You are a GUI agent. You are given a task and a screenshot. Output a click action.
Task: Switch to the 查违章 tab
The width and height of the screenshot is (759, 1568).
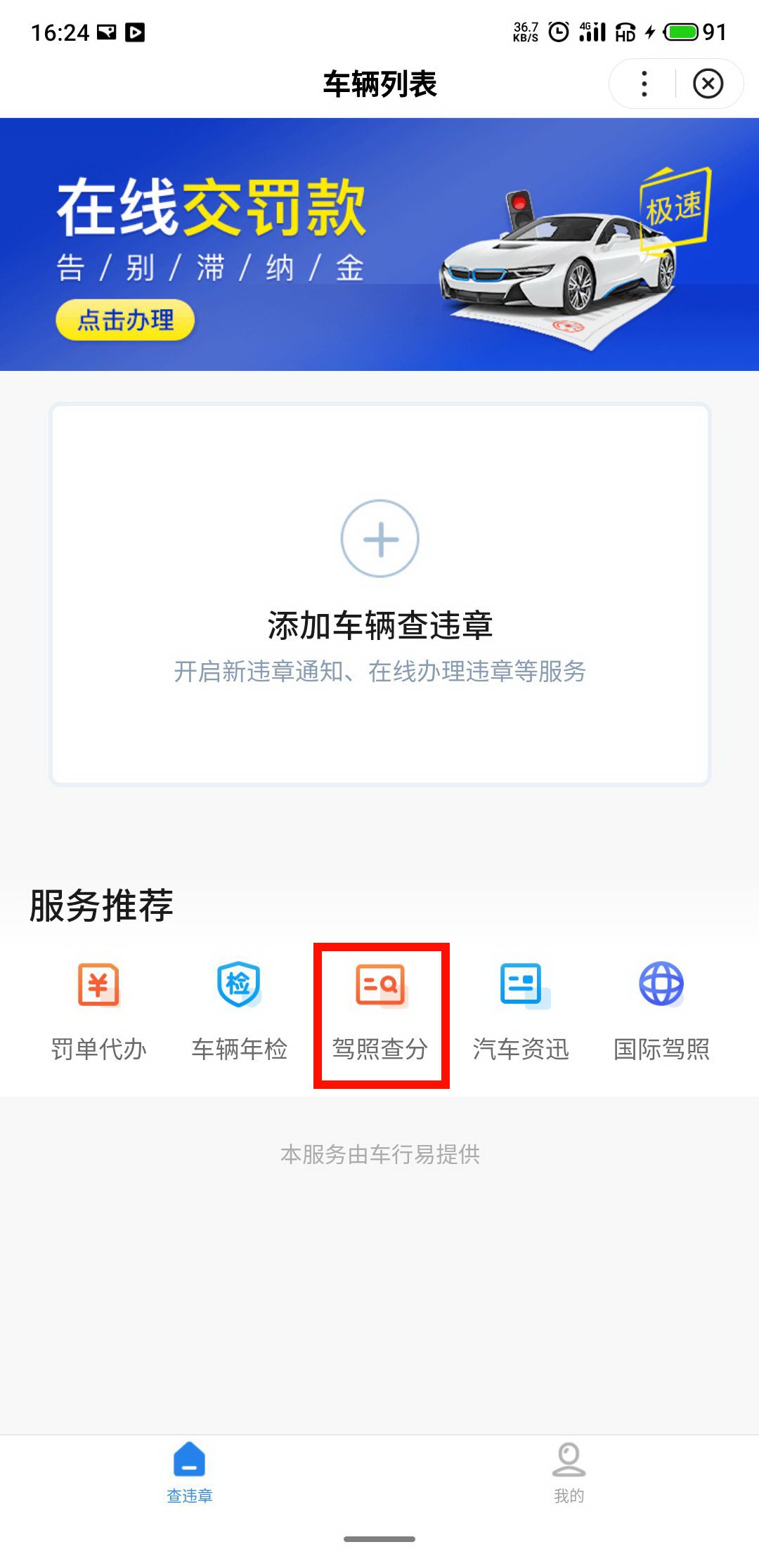pyautogui.click(x=190, y=1472)
